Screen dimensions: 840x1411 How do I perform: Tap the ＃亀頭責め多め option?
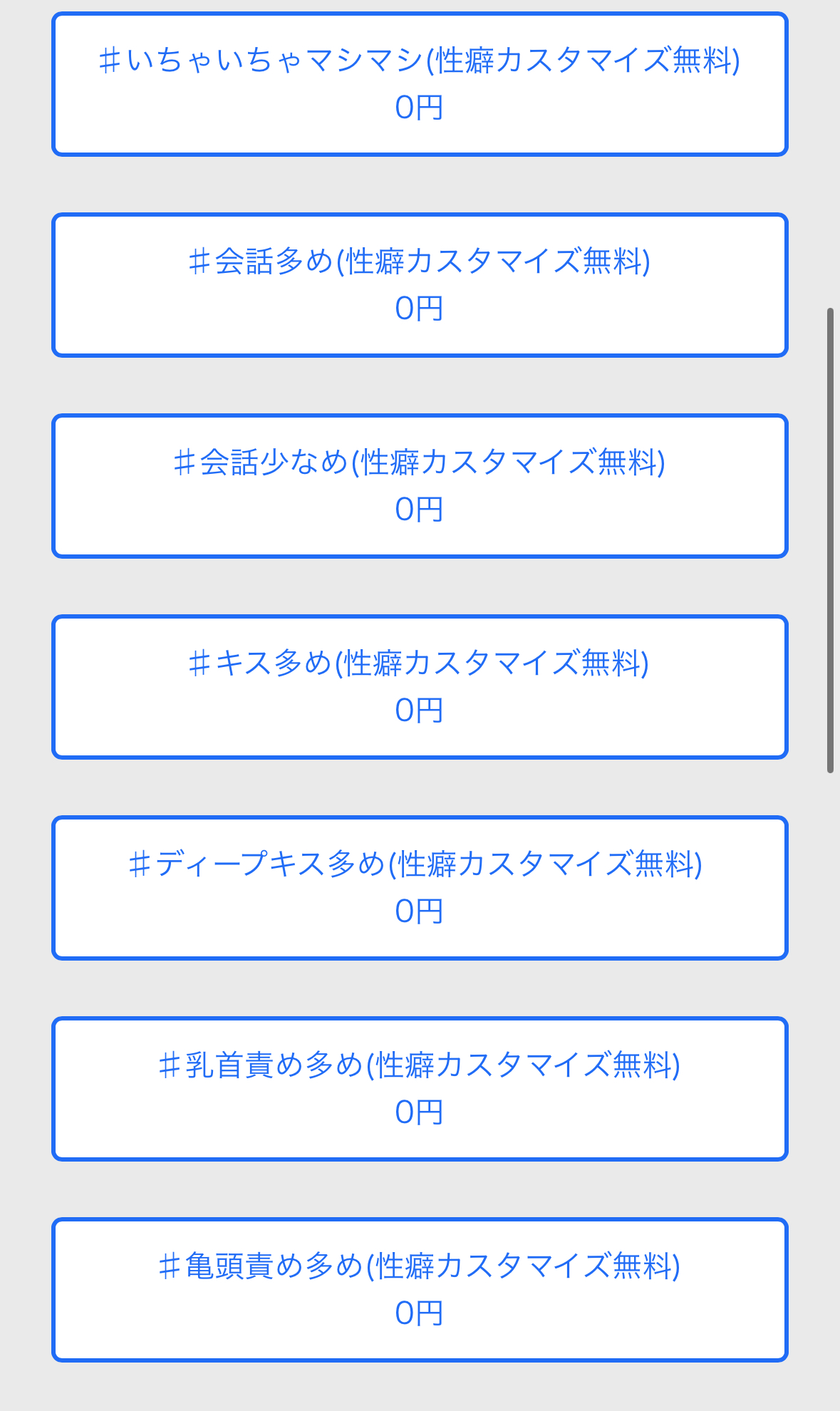(x=420, y=1290)
